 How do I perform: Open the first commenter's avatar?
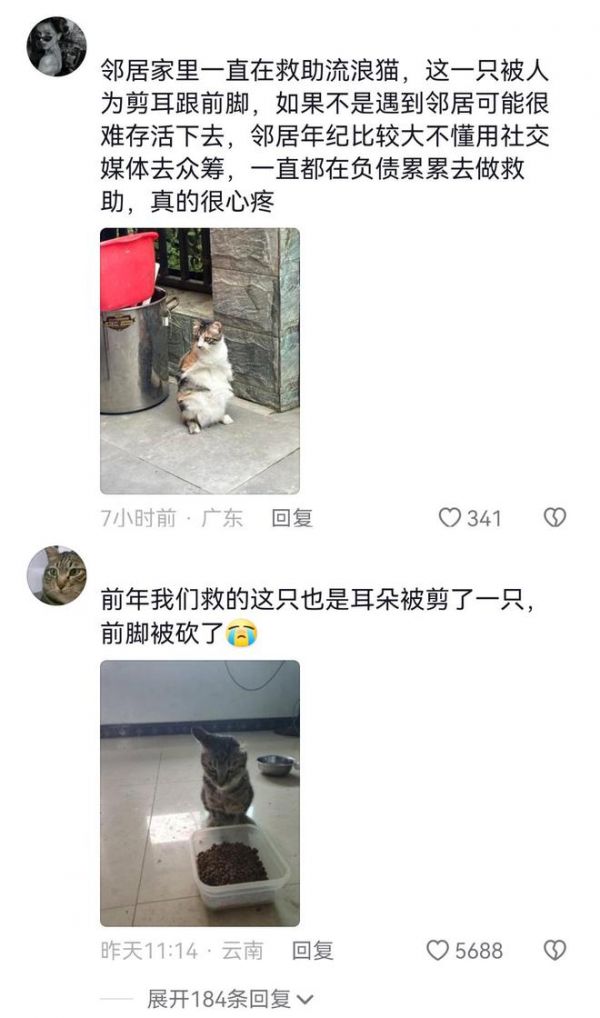56,46
